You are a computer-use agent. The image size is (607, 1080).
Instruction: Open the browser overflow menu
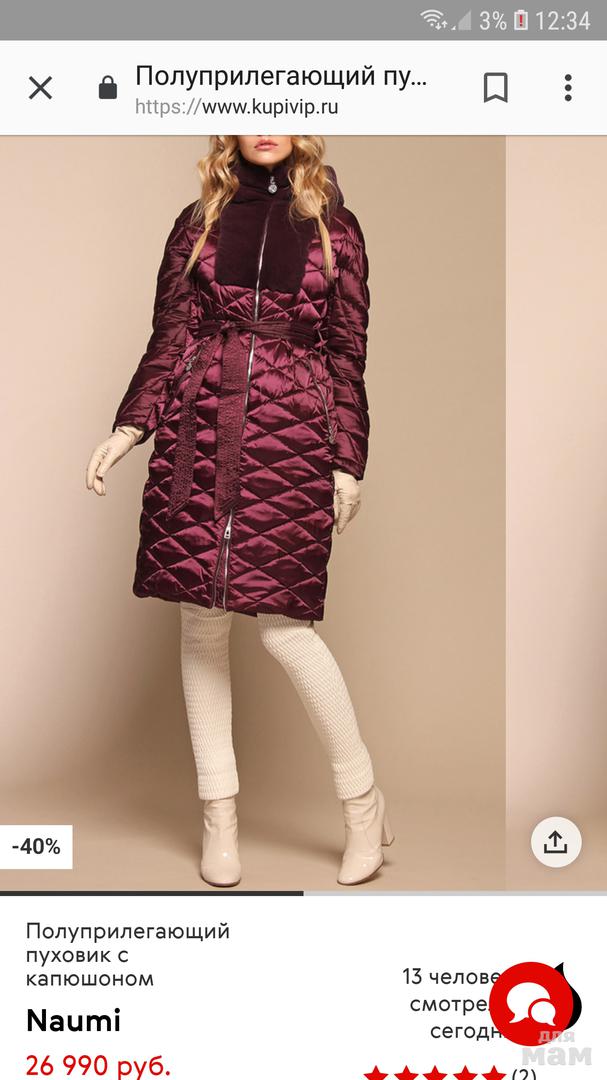point(568,88)
